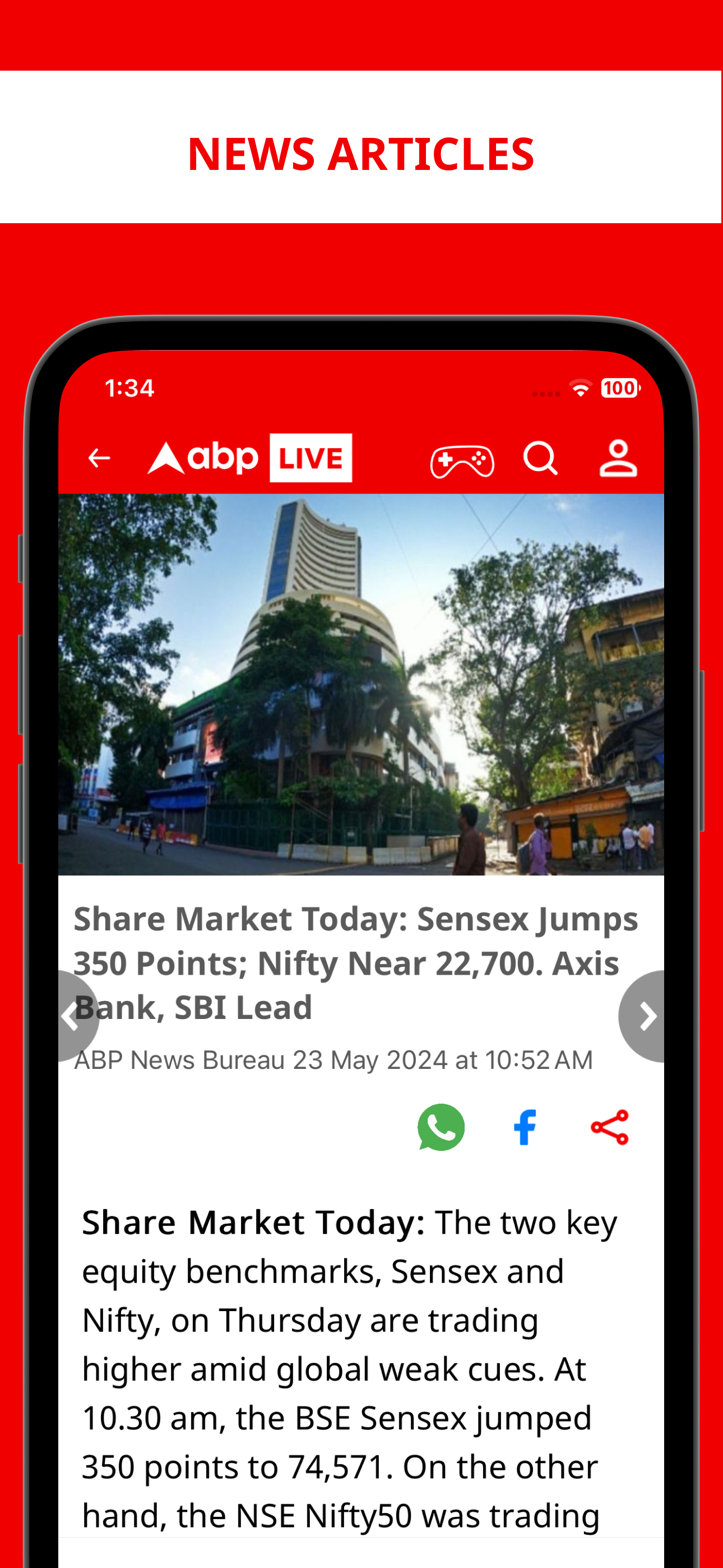Open the user profile icon
The image size is (723, 1568).
point(618,458)
